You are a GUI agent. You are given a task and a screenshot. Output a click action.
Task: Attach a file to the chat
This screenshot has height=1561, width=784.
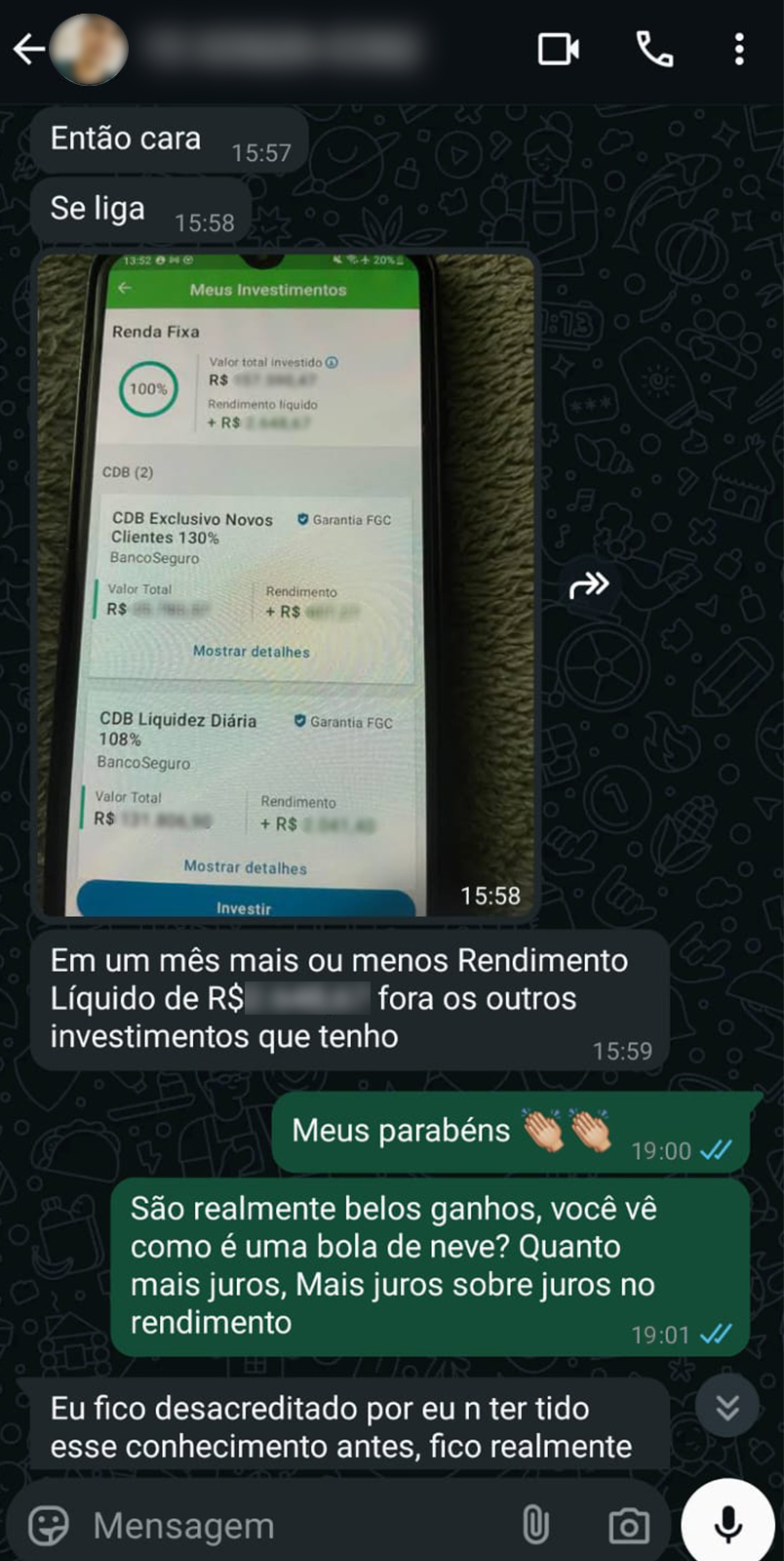click(x=535, y=1525)
